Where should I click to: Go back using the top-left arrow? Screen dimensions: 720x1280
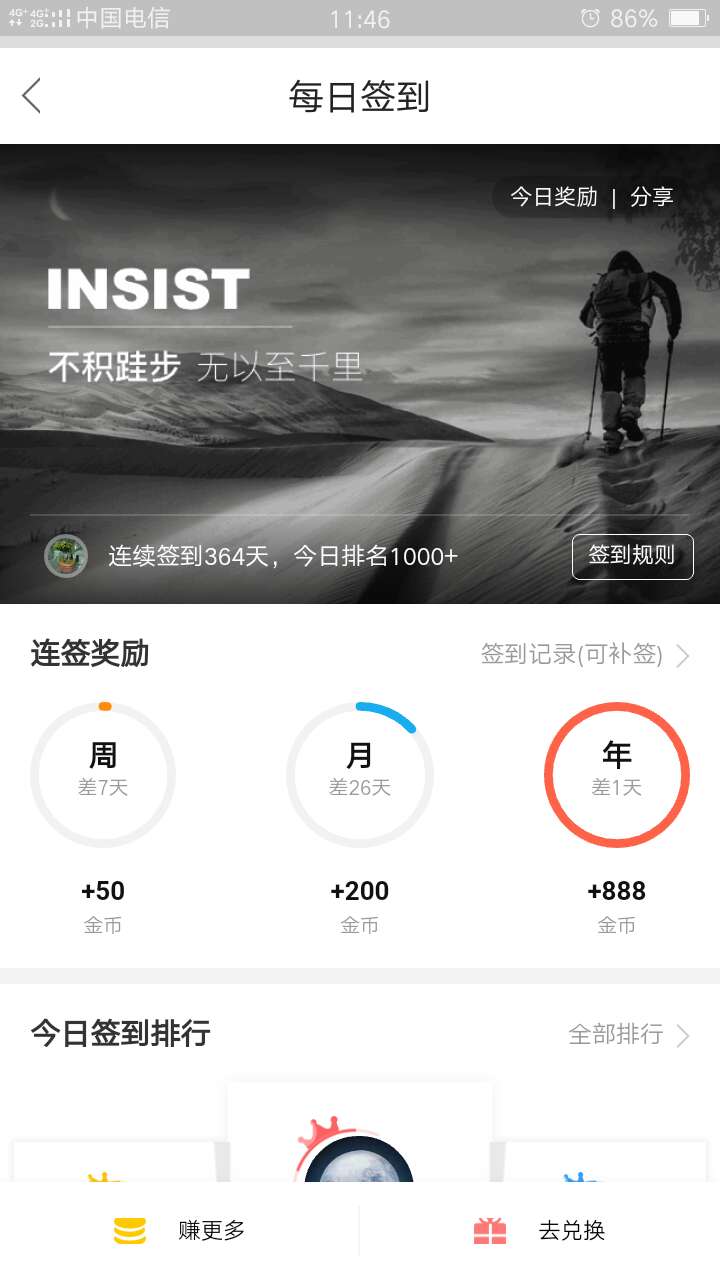coord(32,96)
